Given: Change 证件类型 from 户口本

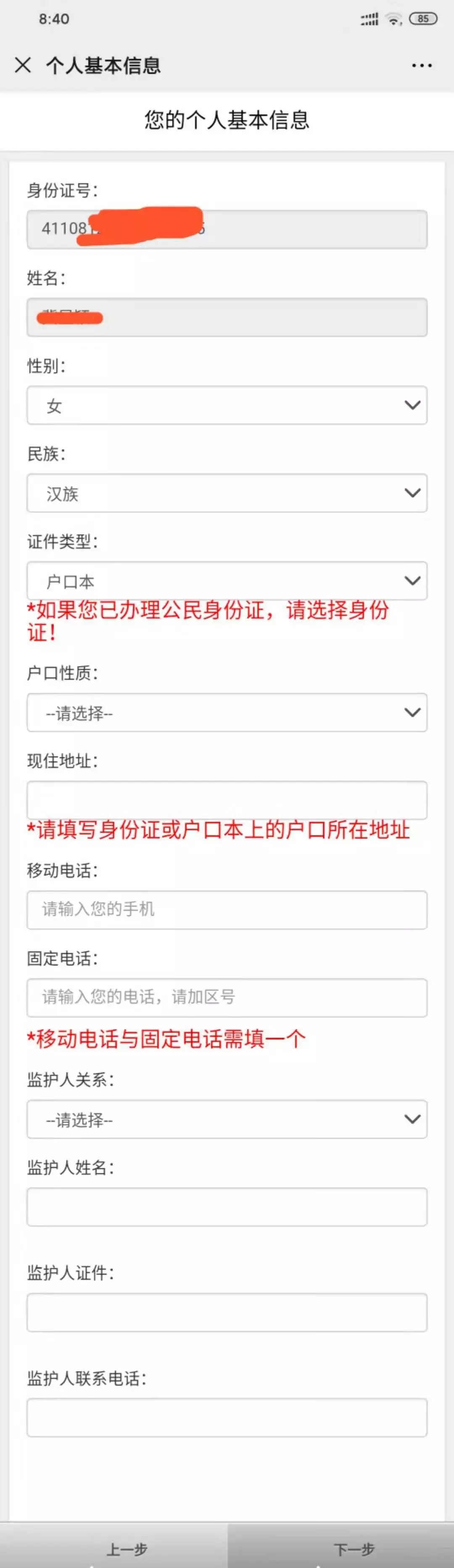Looking at the screenshot, I should pos(227,581).
